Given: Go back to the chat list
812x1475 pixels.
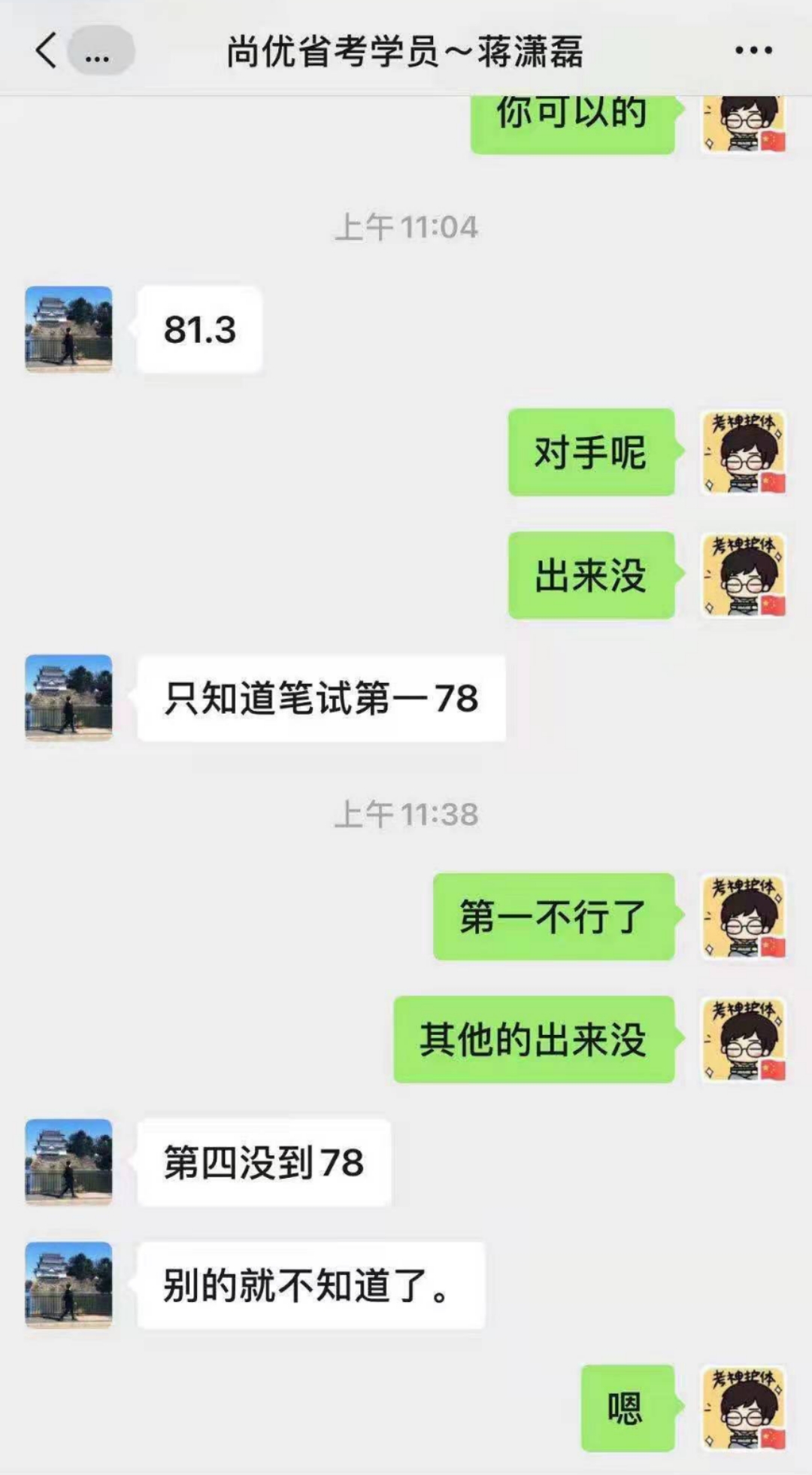Looking at the screenshot, I should point(47,51).
